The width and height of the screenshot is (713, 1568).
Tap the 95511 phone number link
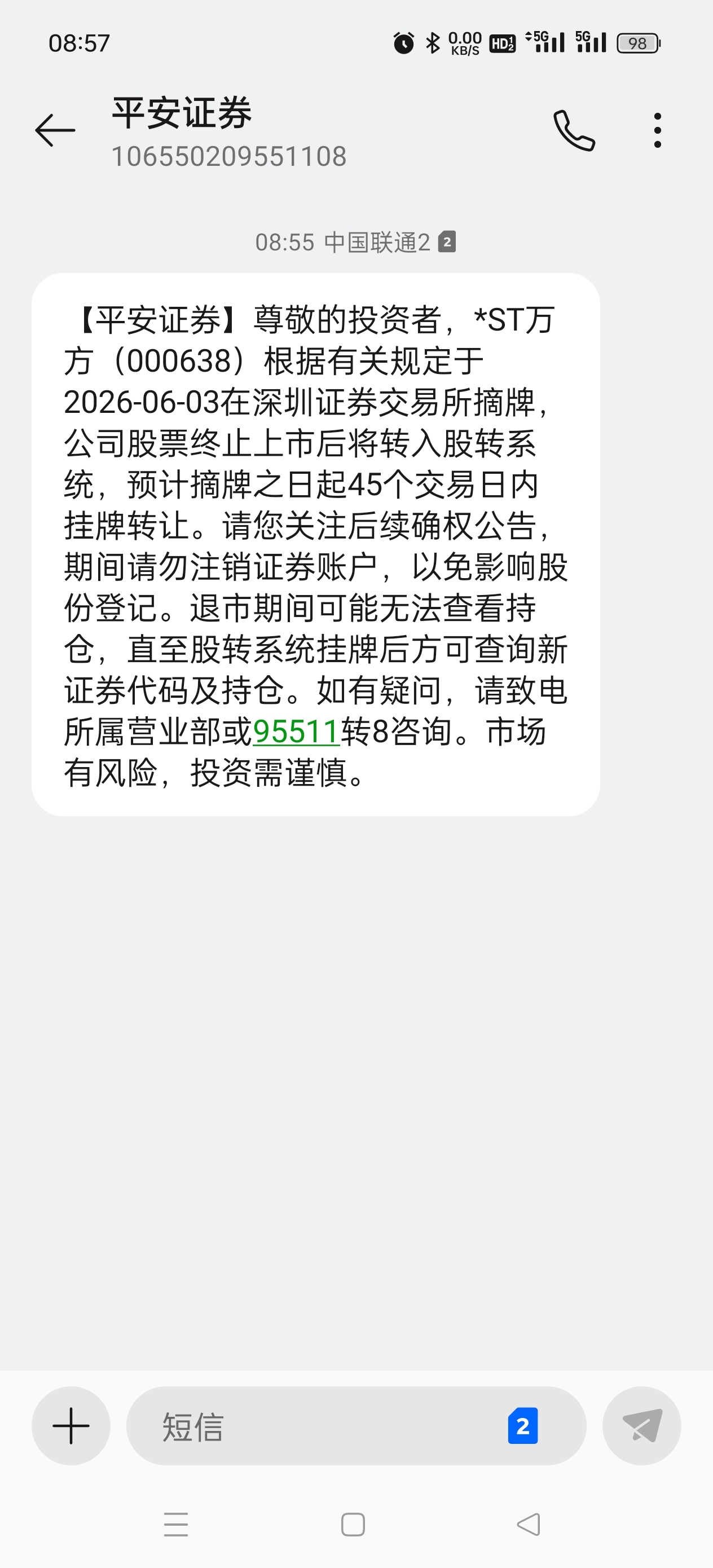click(296, 731)
